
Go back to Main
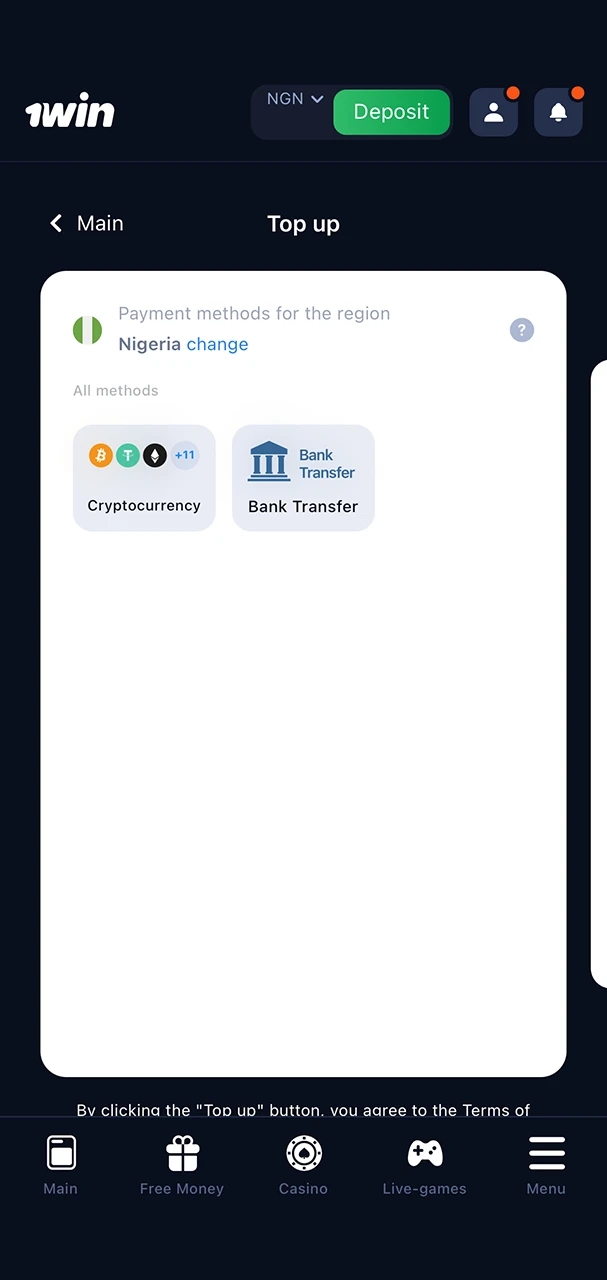[87, 223]
